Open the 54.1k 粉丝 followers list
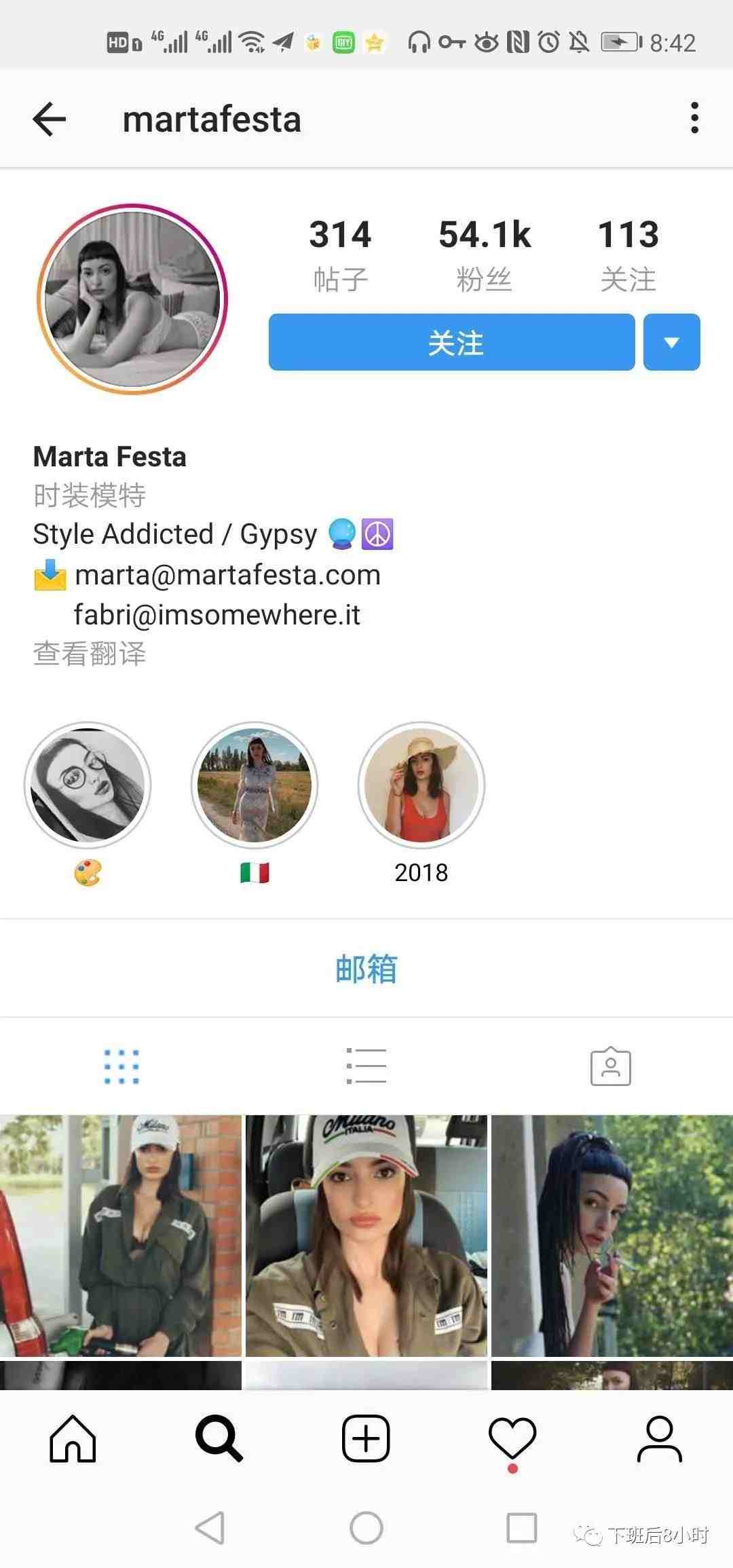 [484, 254]
